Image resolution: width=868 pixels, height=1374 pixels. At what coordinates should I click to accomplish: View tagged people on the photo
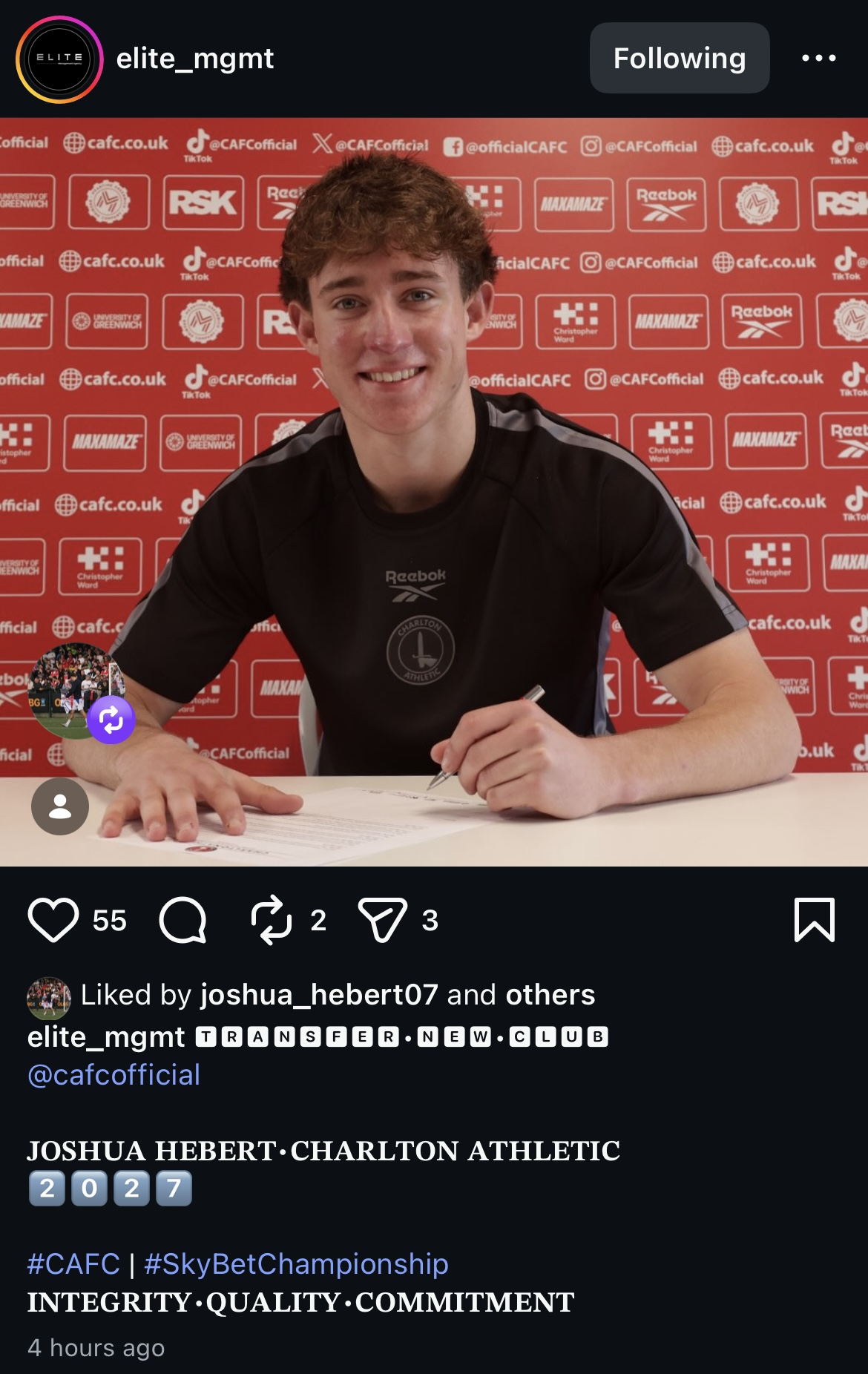(x=60, y=806)
